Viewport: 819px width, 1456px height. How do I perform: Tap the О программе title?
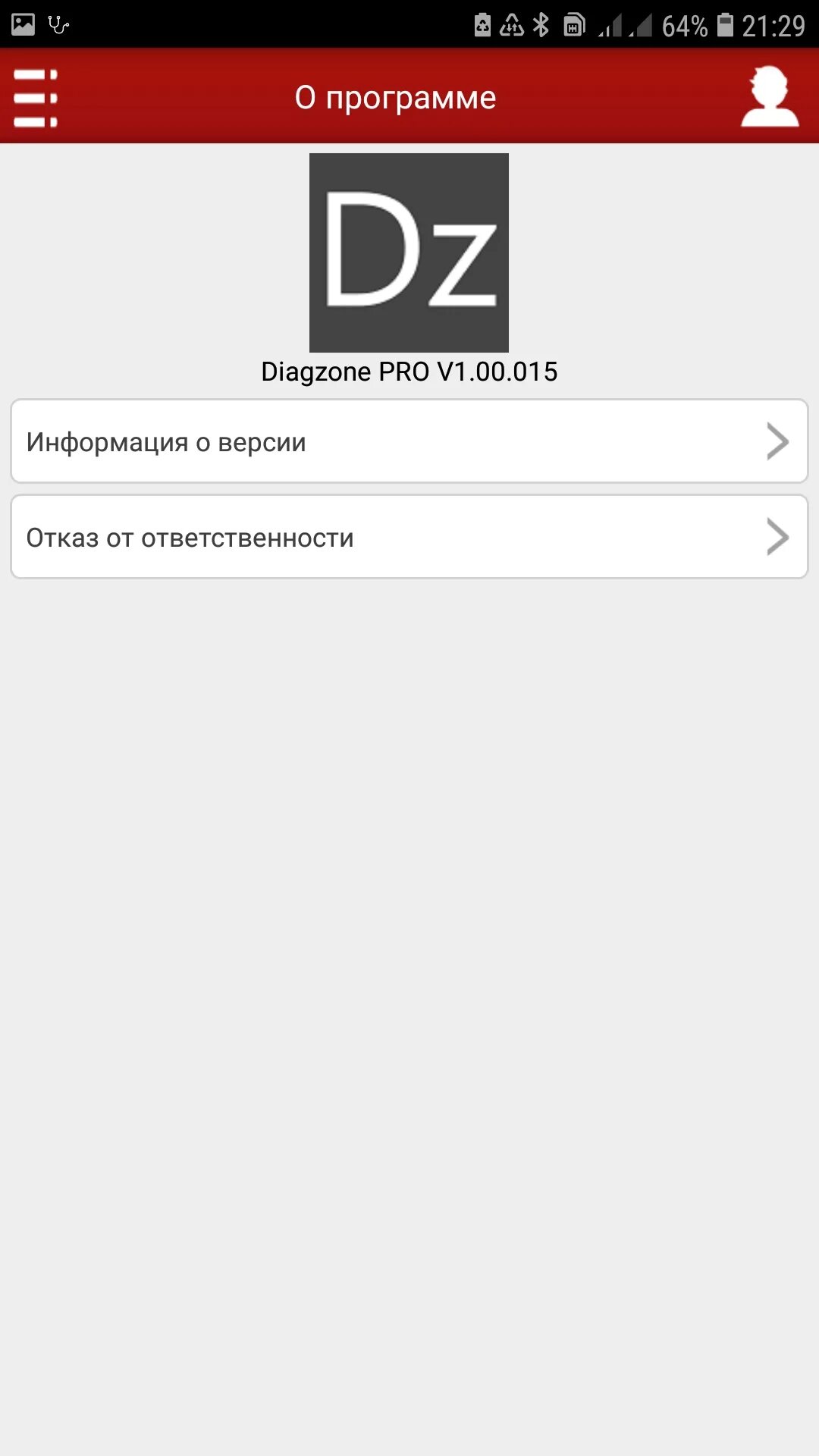396,97
